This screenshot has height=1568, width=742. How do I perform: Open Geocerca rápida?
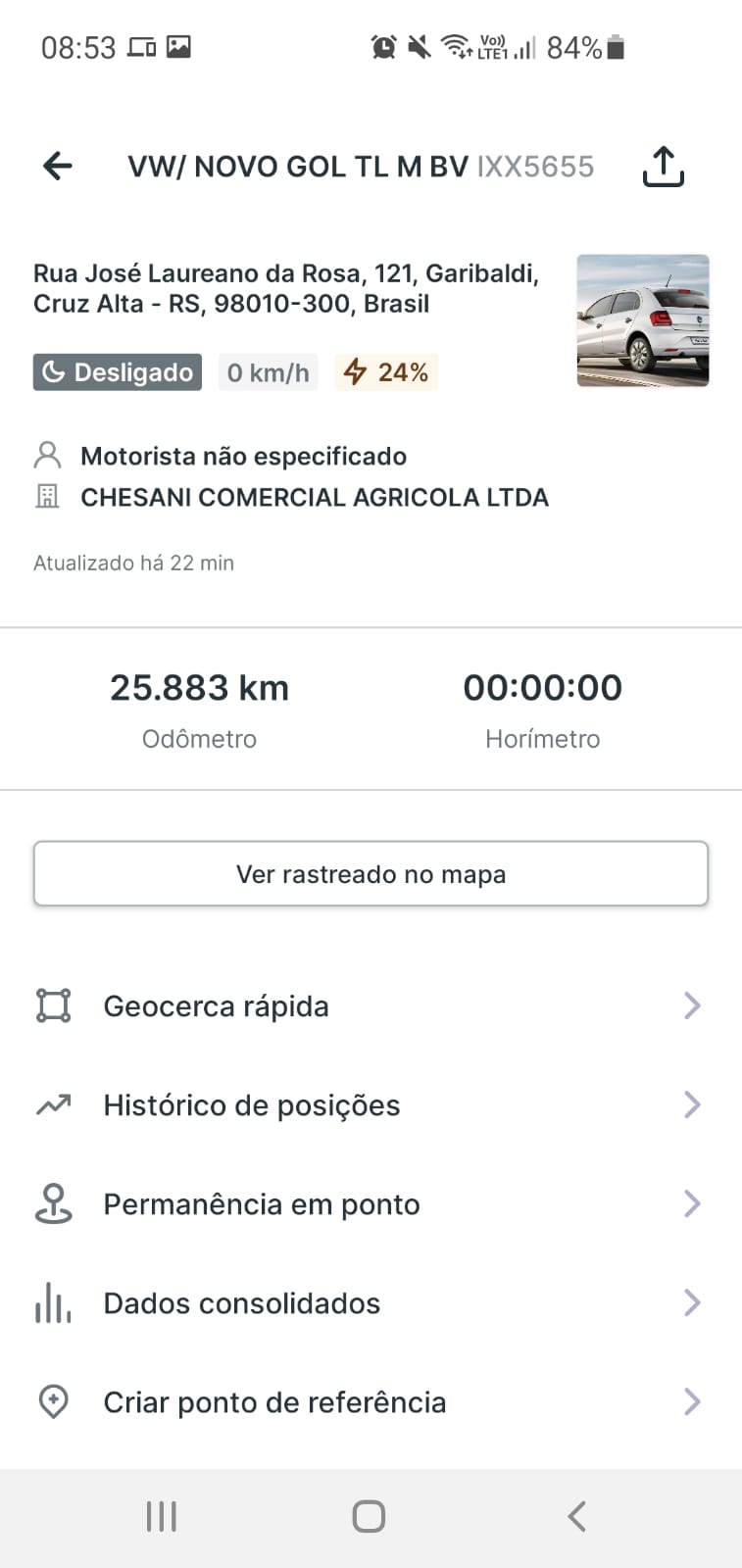tap(371, 1006)
